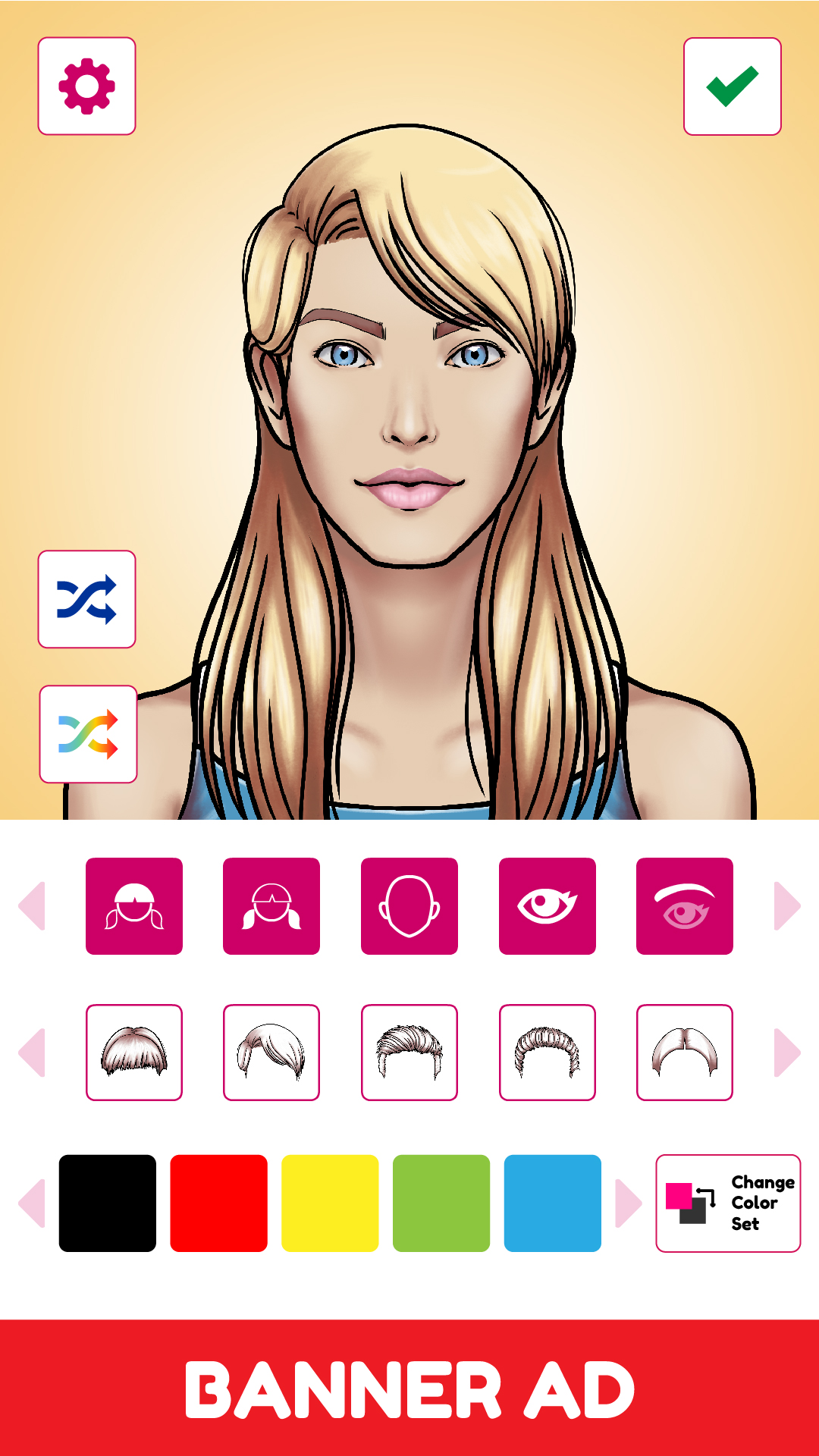
Task: Pick the red color swatch
Action: pyautogui.click(x=218, y=1203)
